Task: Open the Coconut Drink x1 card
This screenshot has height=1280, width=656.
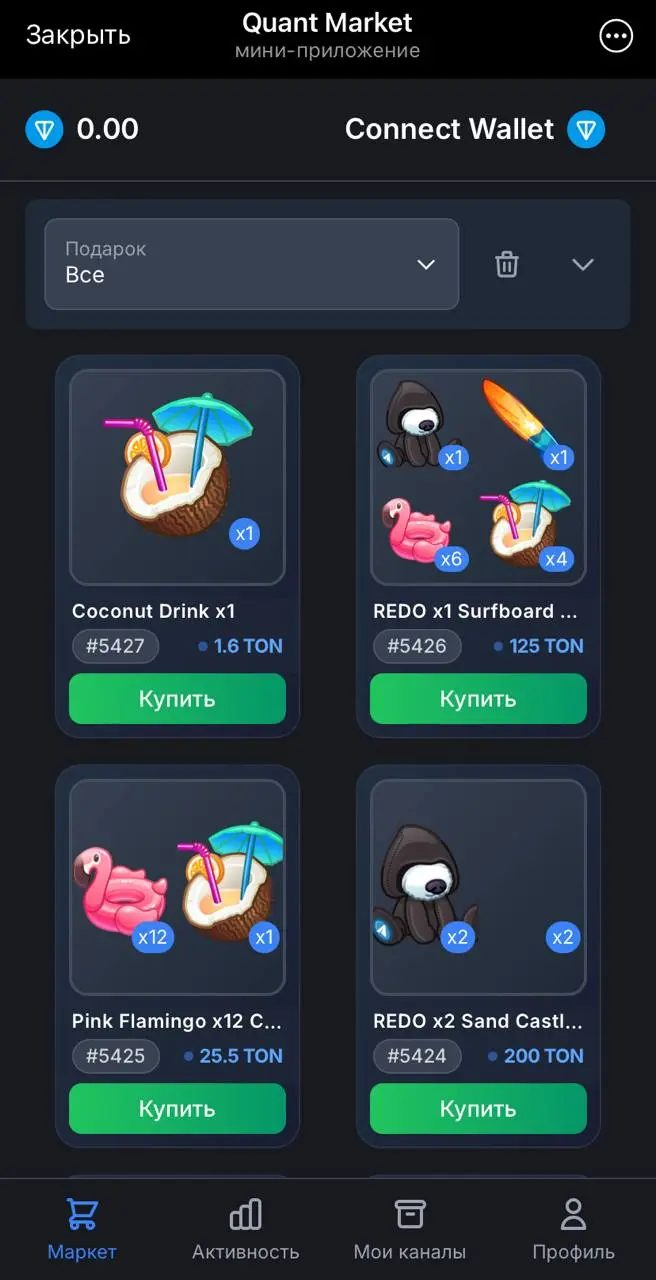Action: click(177, 477)
